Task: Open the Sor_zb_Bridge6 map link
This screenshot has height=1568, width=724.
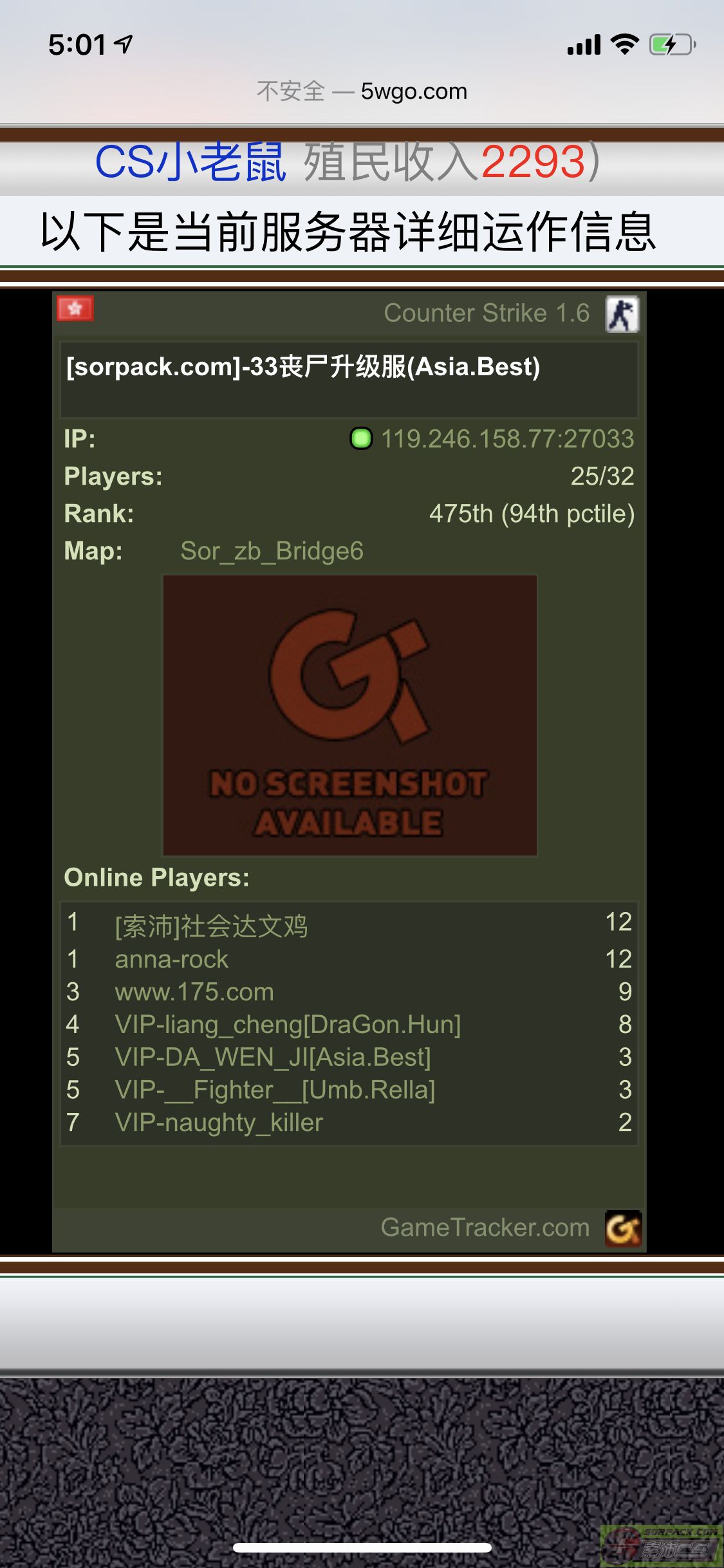Action: pos(272,551)
